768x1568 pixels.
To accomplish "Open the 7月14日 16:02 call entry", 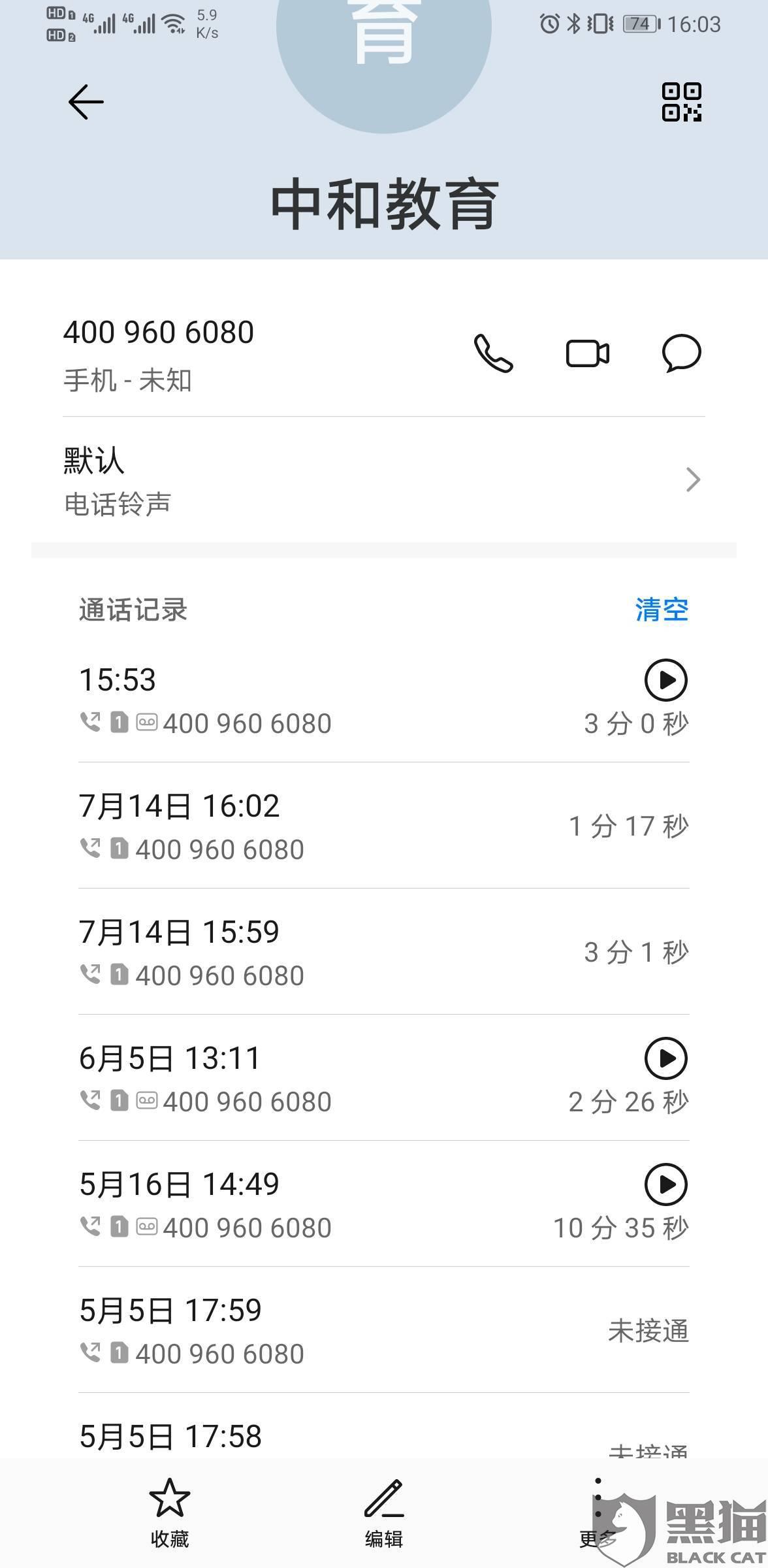I will pos(384,826).
